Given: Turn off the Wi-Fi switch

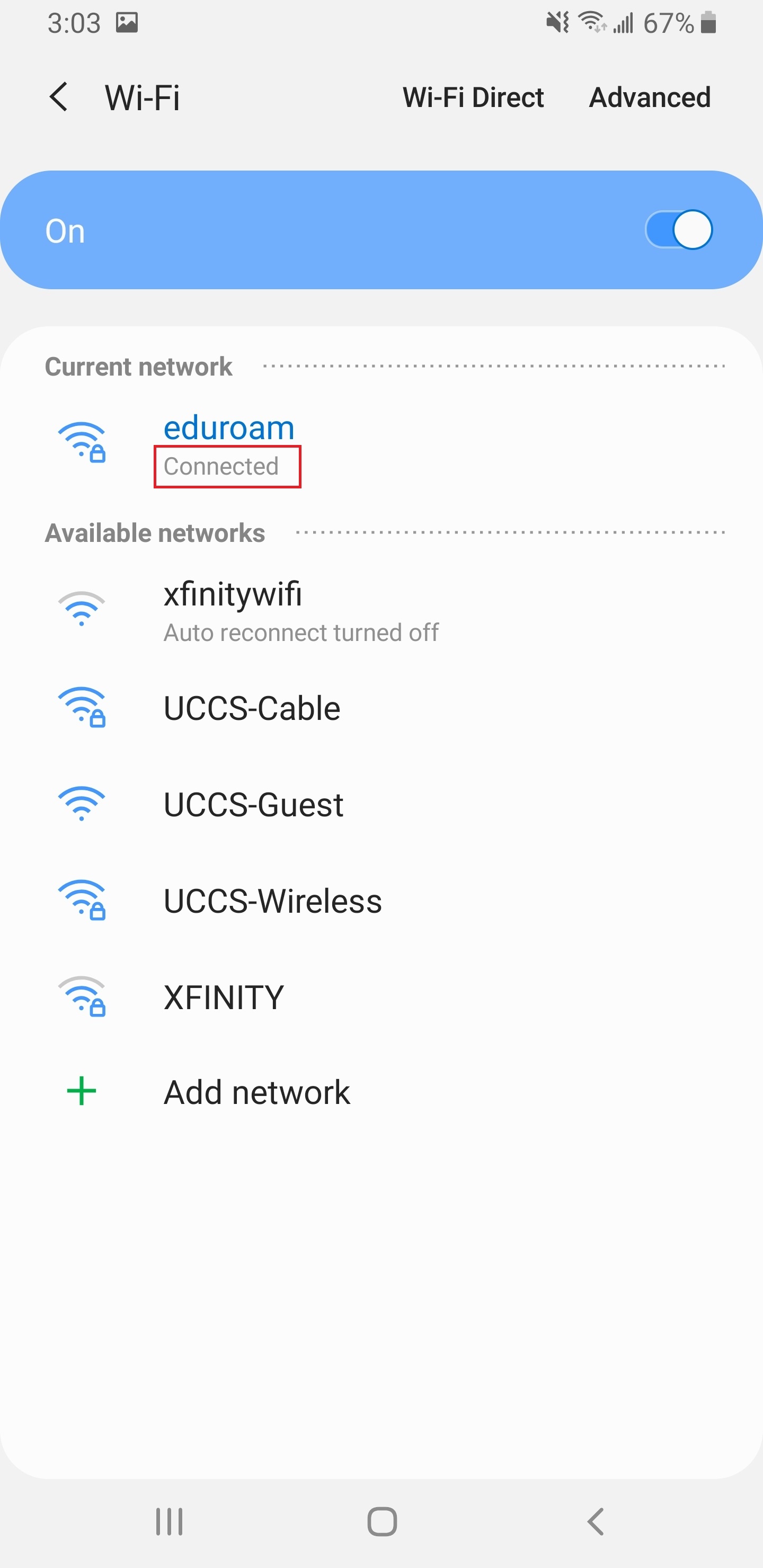Looking at the screenshot, I should click(x=679, y=230).
